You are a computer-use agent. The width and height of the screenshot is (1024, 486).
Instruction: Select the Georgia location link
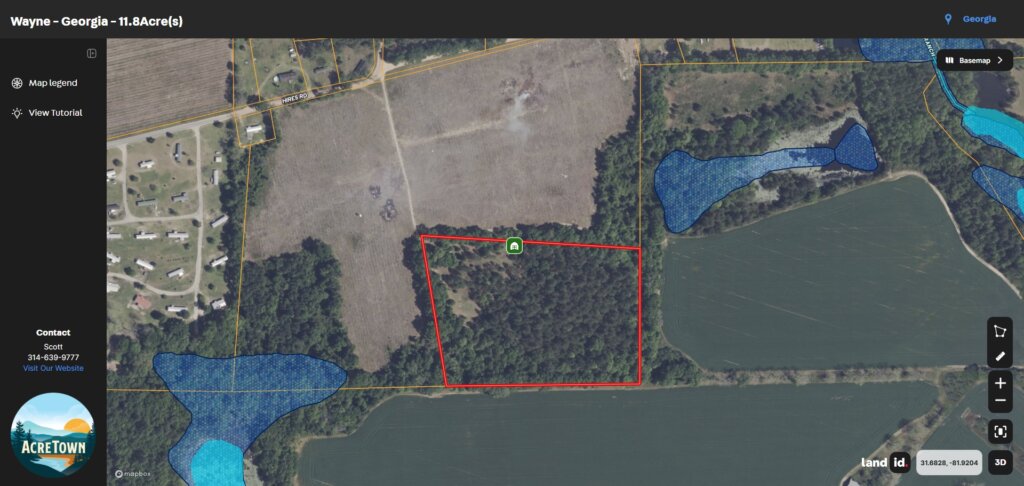coord(978,19)
